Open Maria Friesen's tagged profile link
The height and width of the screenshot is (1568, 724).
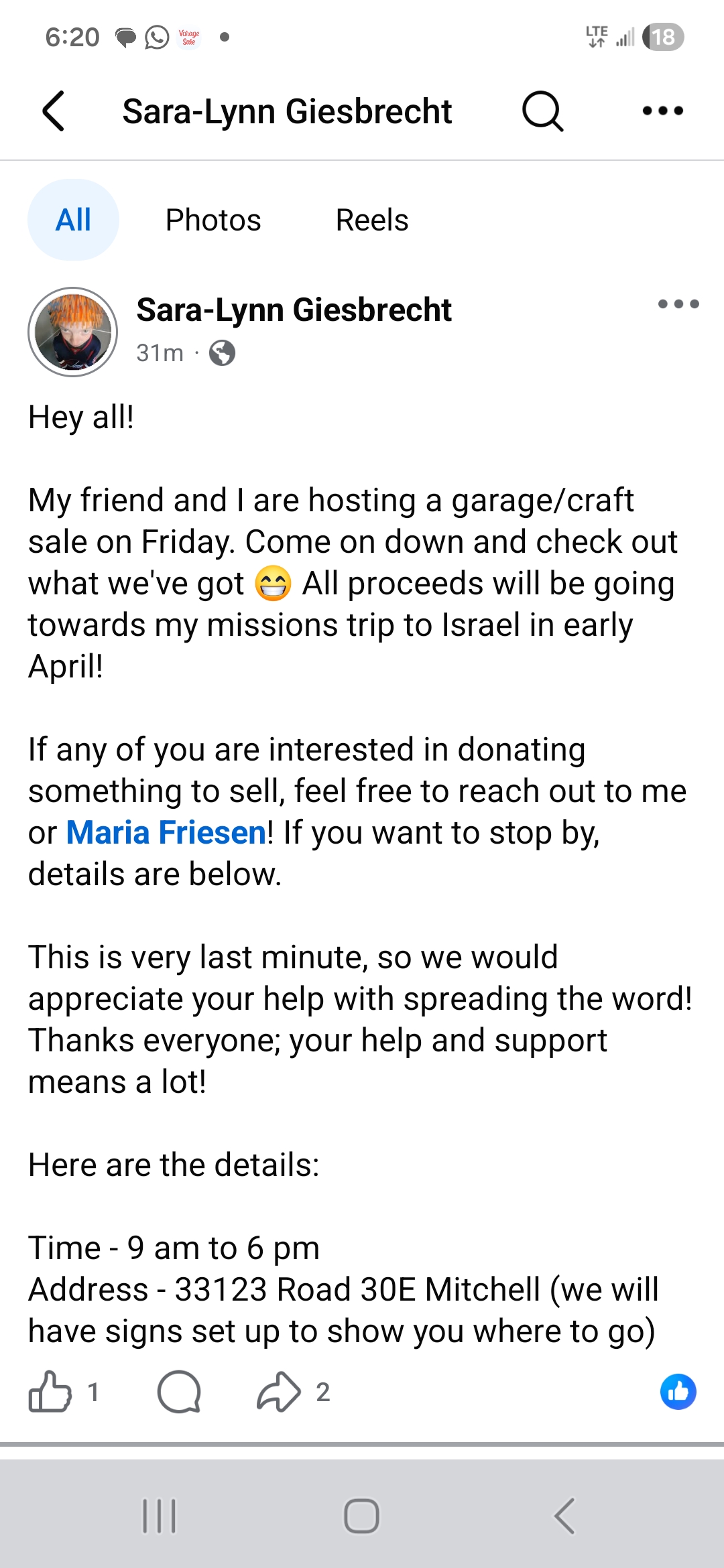coord(166,833)
